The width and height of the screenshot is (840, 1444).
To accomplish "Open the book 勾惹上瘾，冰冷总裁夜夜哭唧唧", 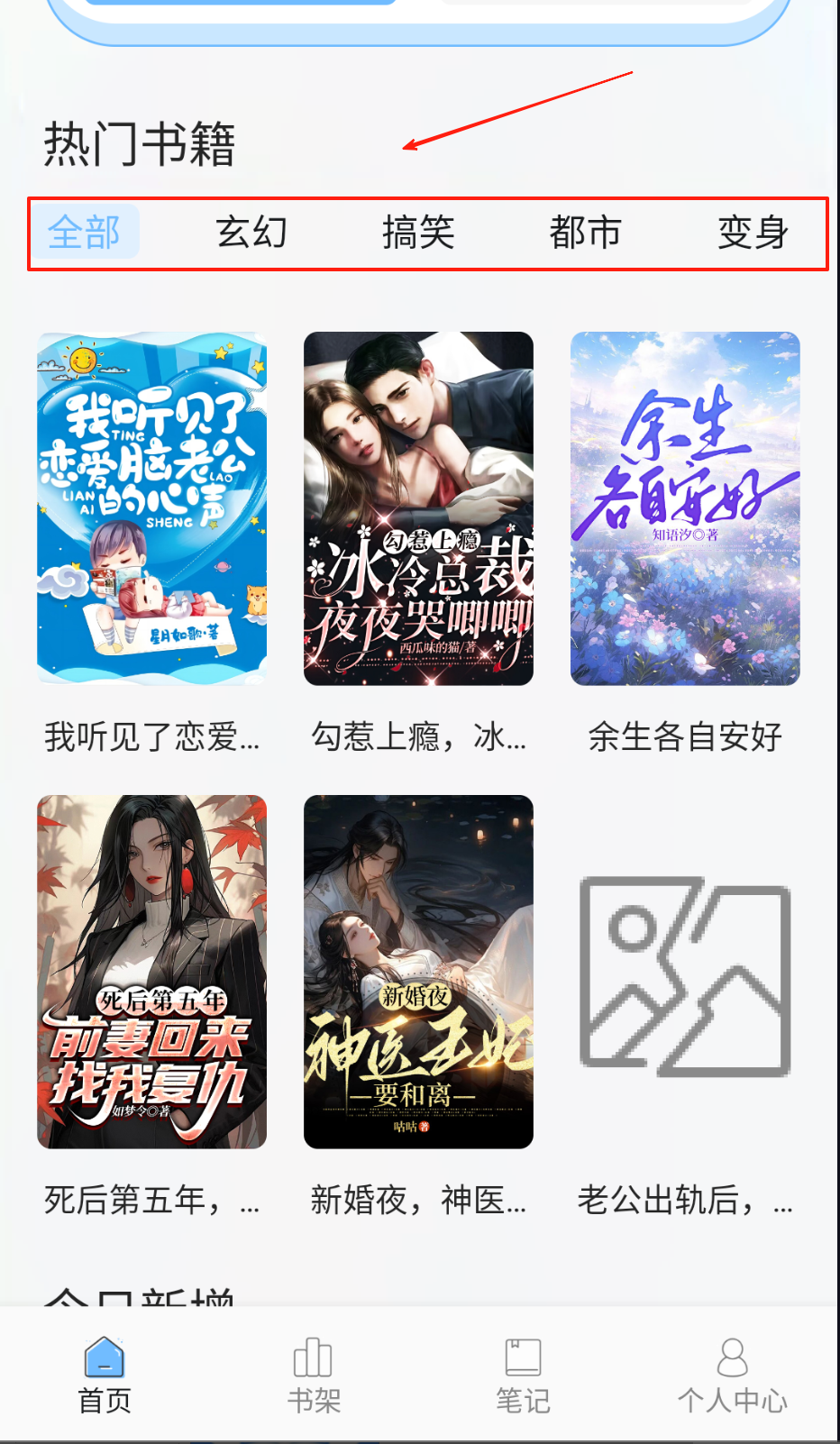I will [418, 509].
